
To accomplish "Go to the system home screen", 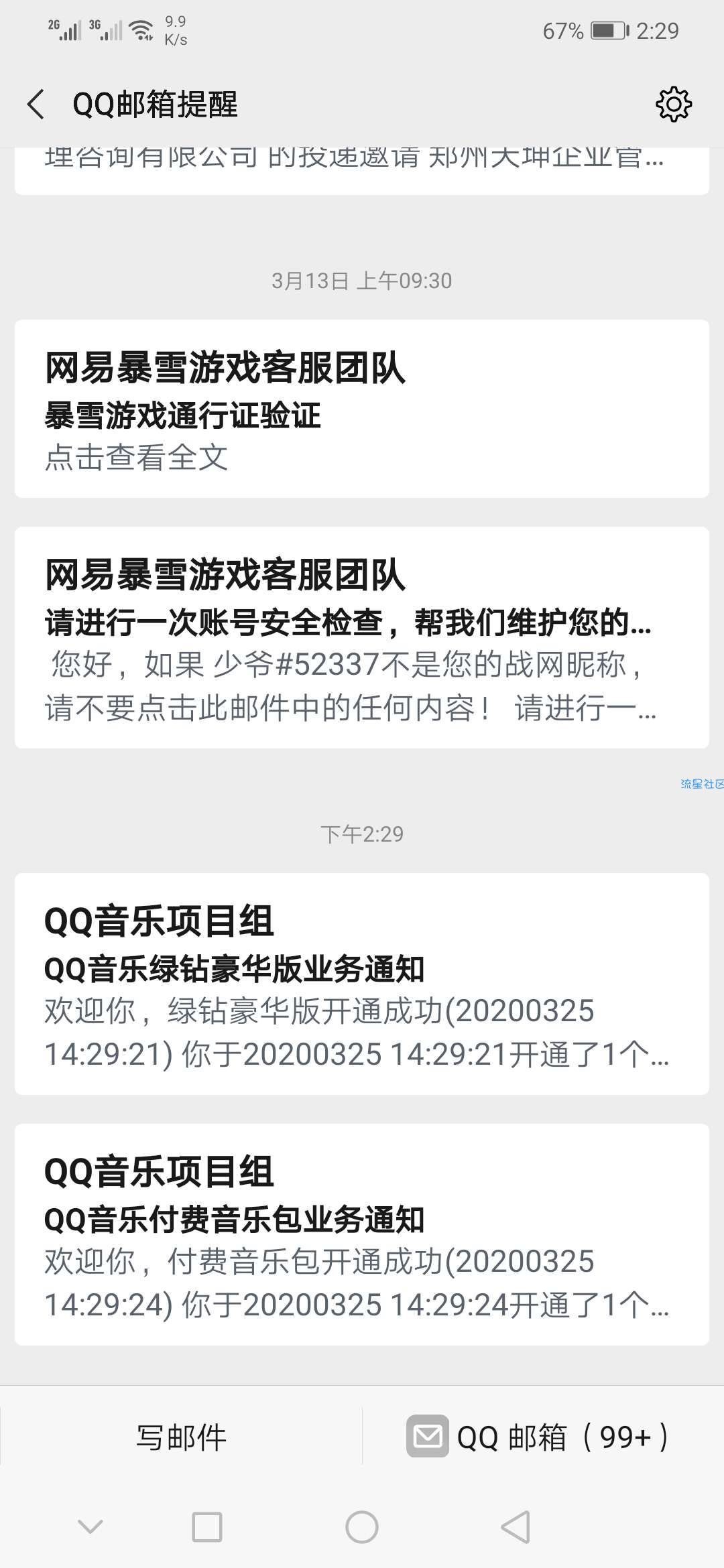I will (362, 1527).
